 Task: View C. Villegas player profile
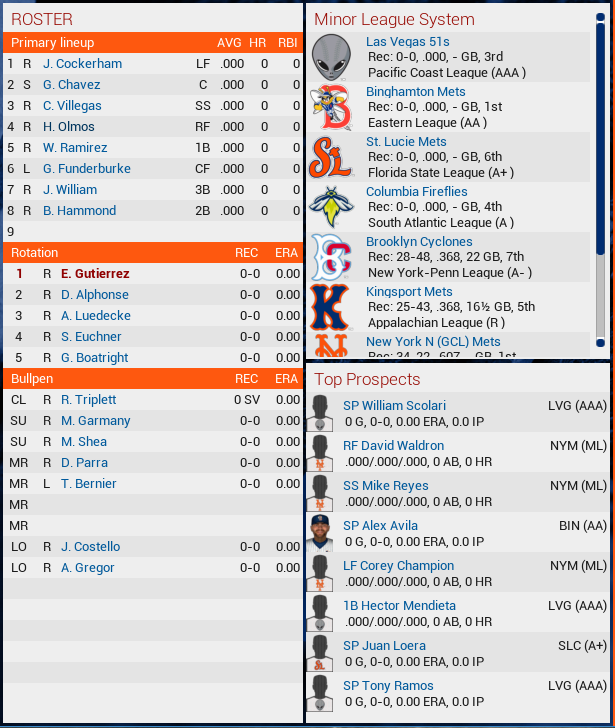point(72,106)
